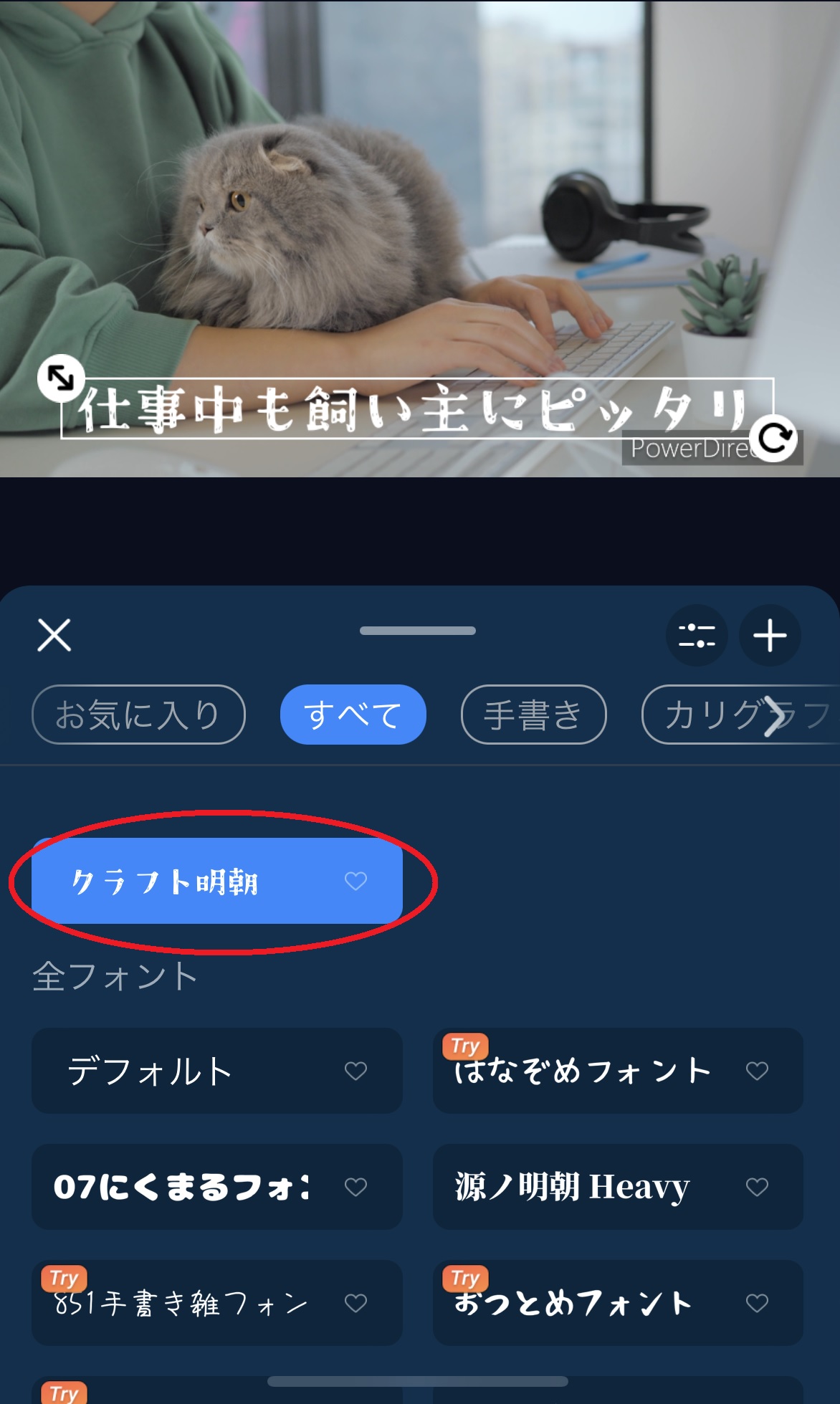This screenshot has width=840, height=1404.
Task: Favorite the はなぞめフォント font
Action: [757, 1071]
